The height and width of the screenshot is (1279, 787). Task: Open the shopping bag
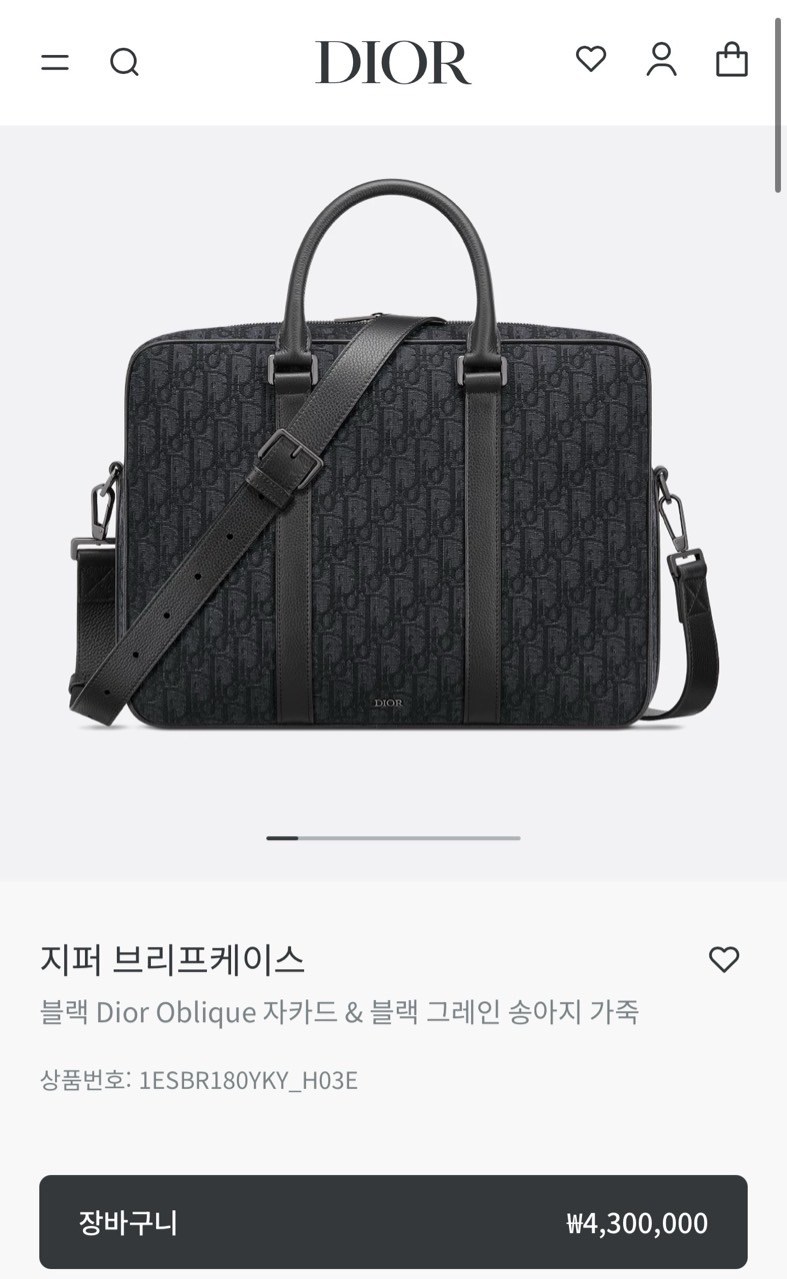pos(732,60)
